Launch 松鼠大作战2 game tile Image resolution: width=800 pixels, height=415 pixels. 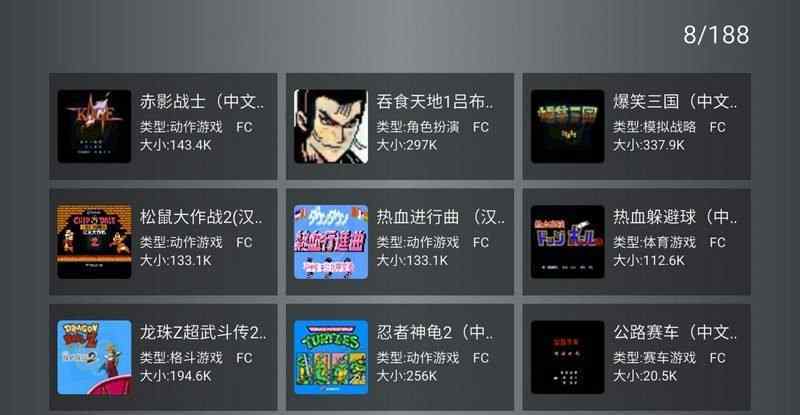click(163, 241)
